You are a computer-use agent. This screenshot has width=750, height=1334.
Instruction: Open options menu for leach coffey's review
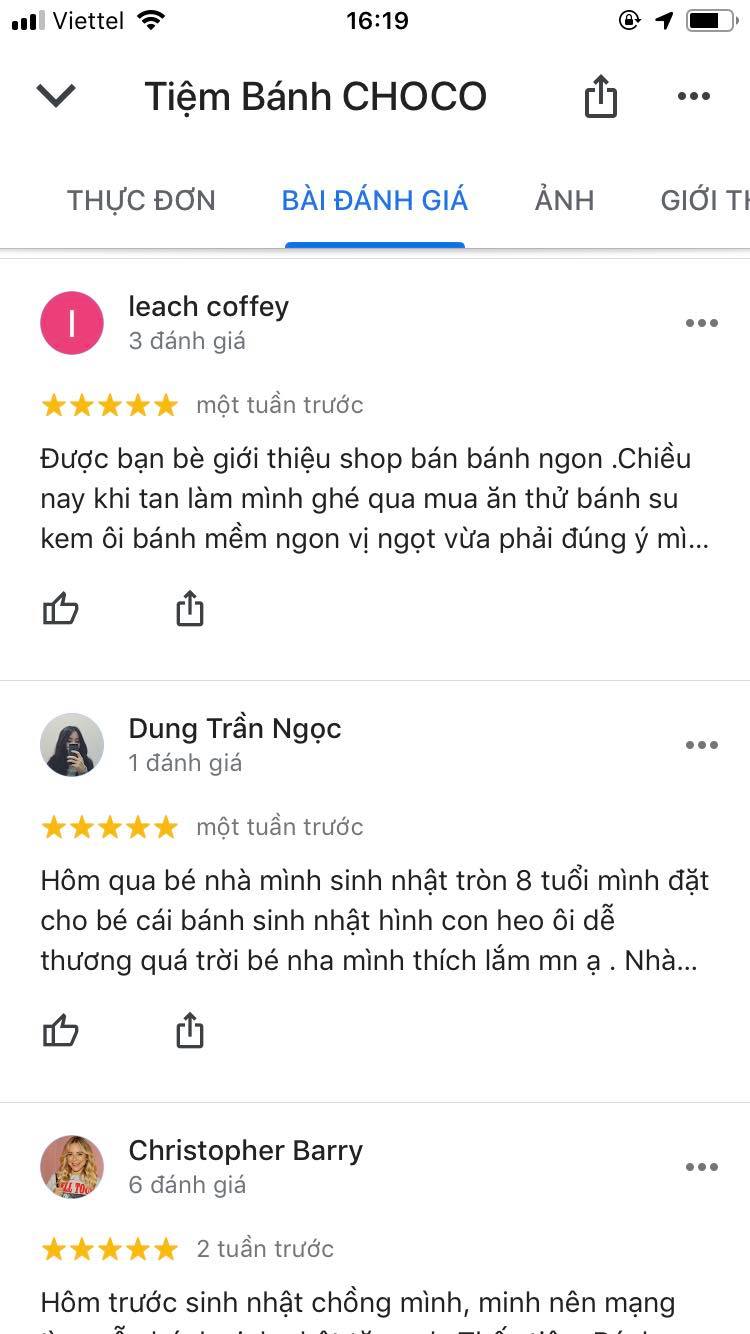coord(701,323)
